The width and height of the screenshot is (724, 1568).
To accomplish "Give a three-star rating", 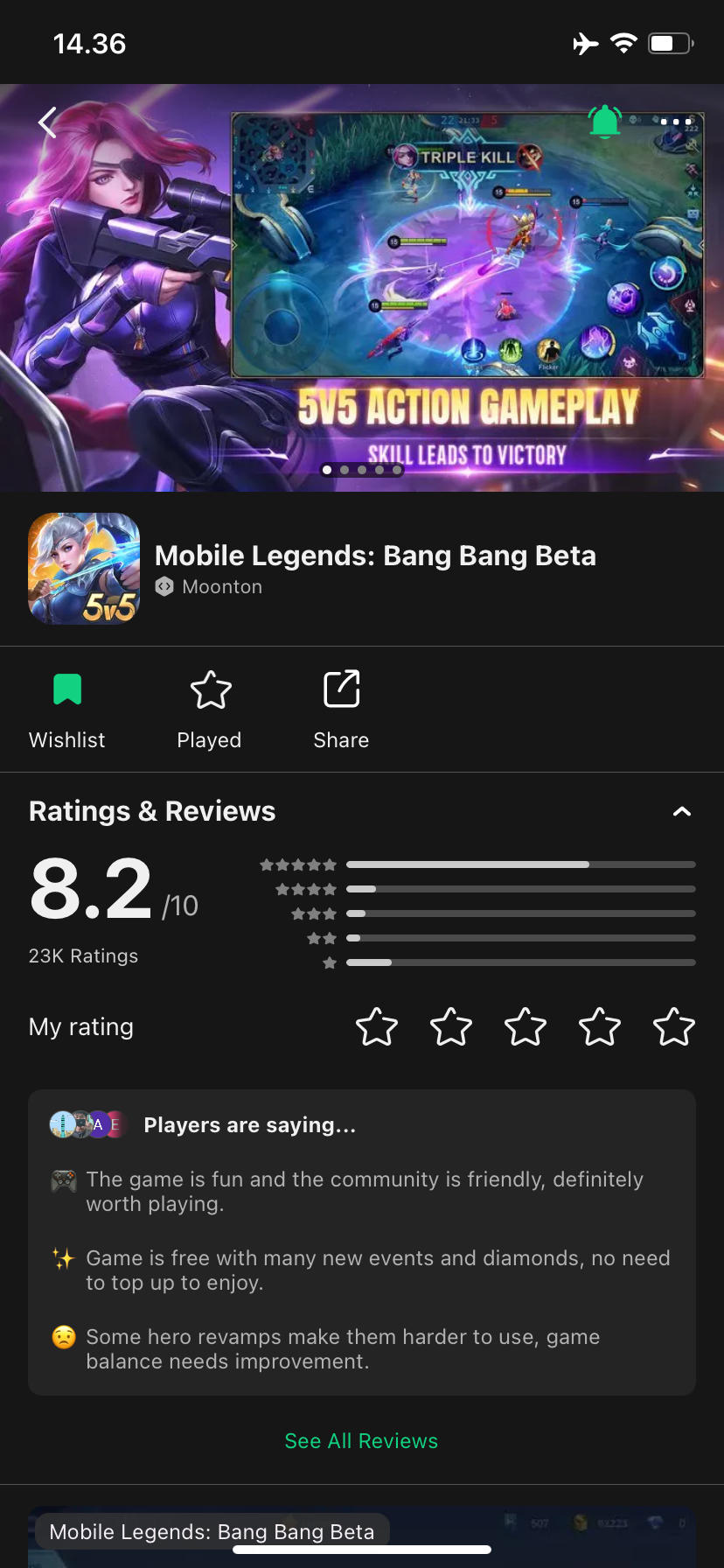I will [526, 1026].
